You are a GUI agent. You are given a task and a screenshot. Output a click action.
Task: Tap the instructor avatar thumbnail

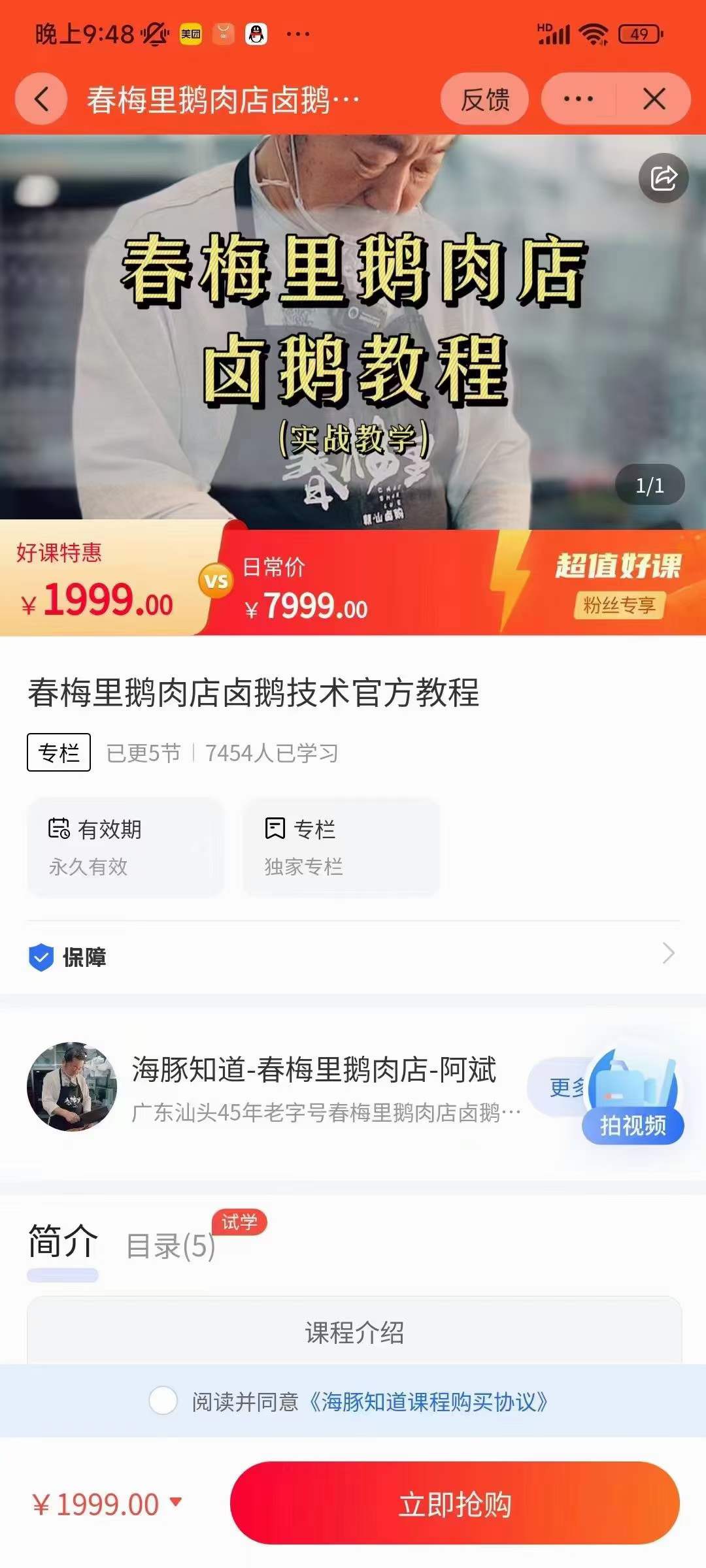click(72, 1085)
